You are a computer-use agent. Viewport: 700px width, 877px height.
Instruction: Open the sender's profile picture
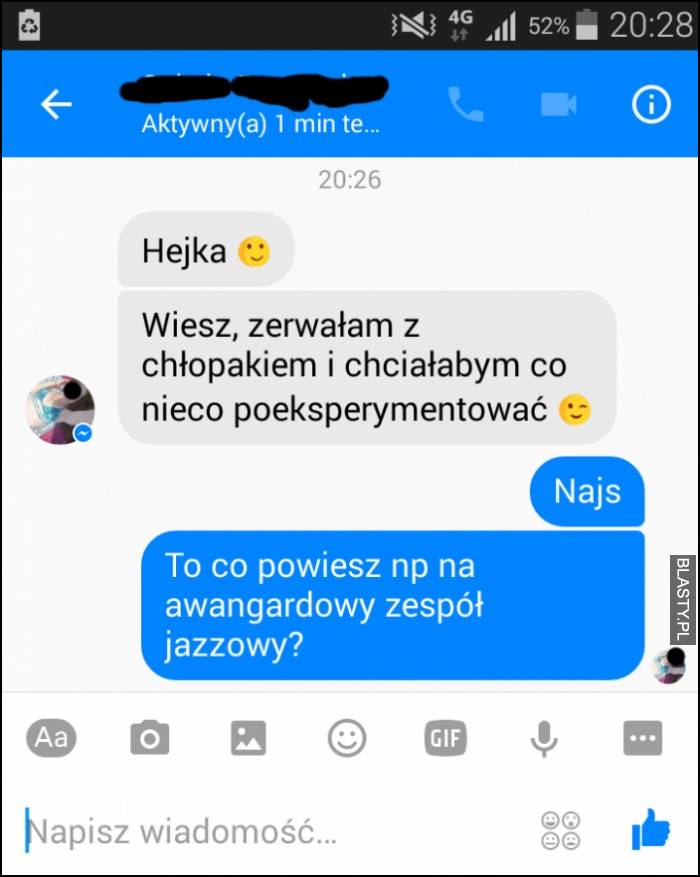[60, 410]
